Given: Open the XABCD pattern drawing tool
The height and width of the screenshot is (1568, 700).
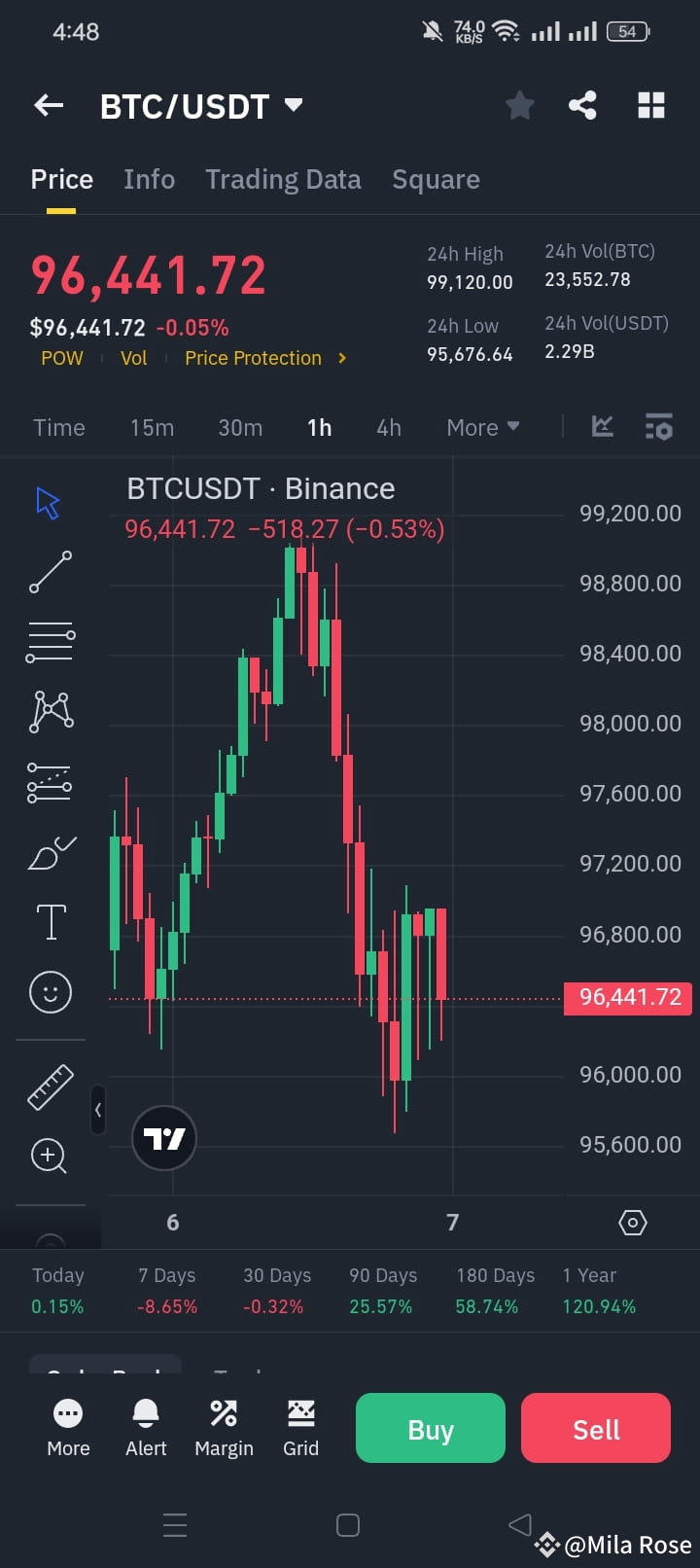Looking at the screenshot, I should [50, 711].
